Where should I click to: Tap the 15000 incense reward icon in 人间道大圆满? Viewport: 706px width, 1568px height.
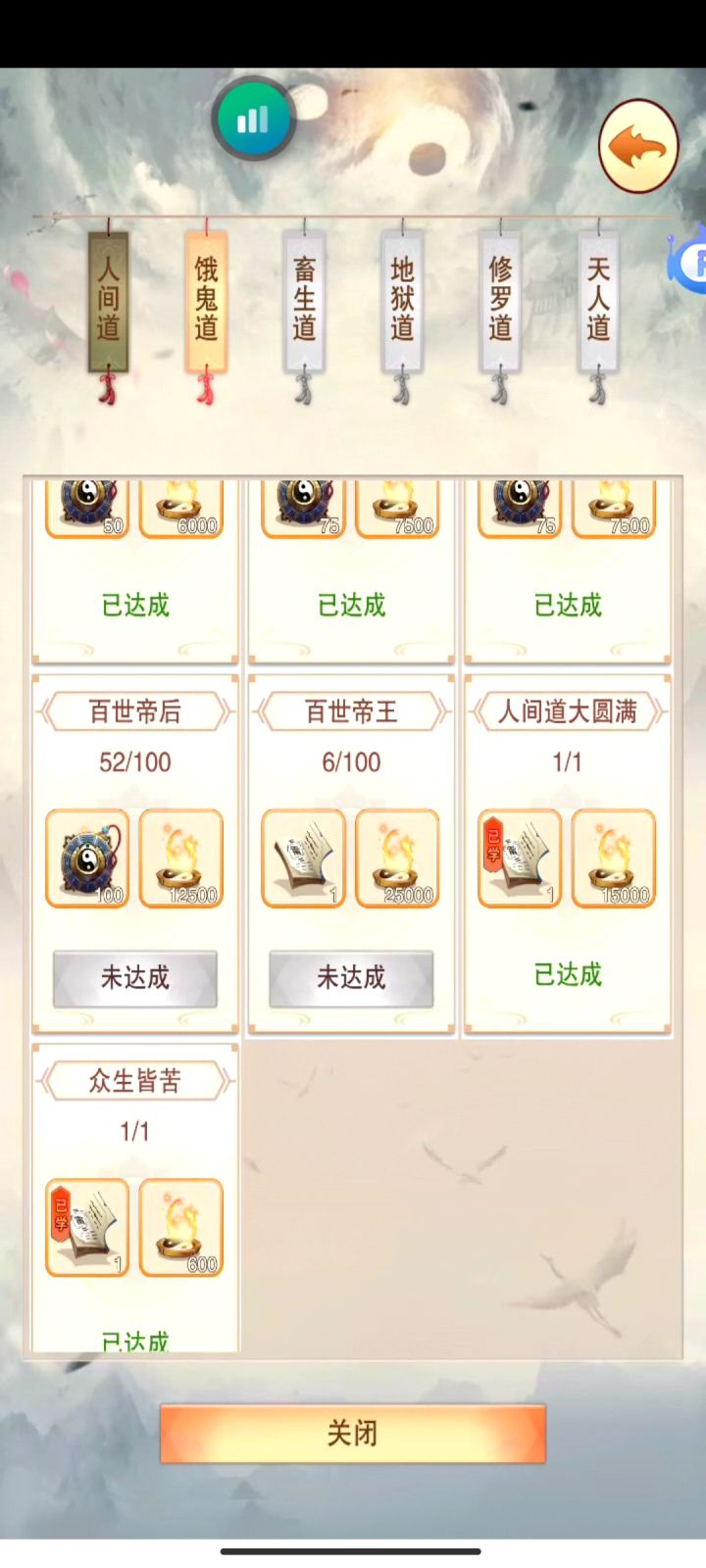[x=614, y=858]
